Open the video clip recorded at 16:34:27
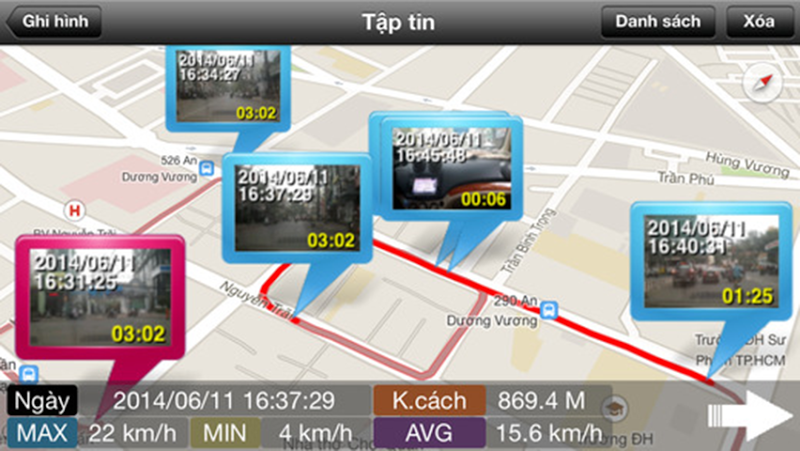Screen dimensions: 800x451 pos(226,86)
